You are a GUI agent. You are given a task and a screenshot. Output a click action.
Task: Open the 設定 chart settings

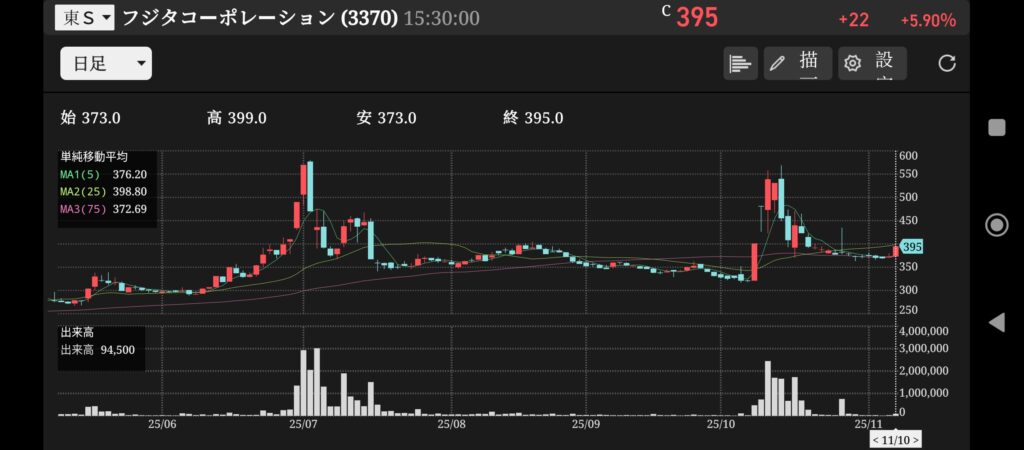872,64
